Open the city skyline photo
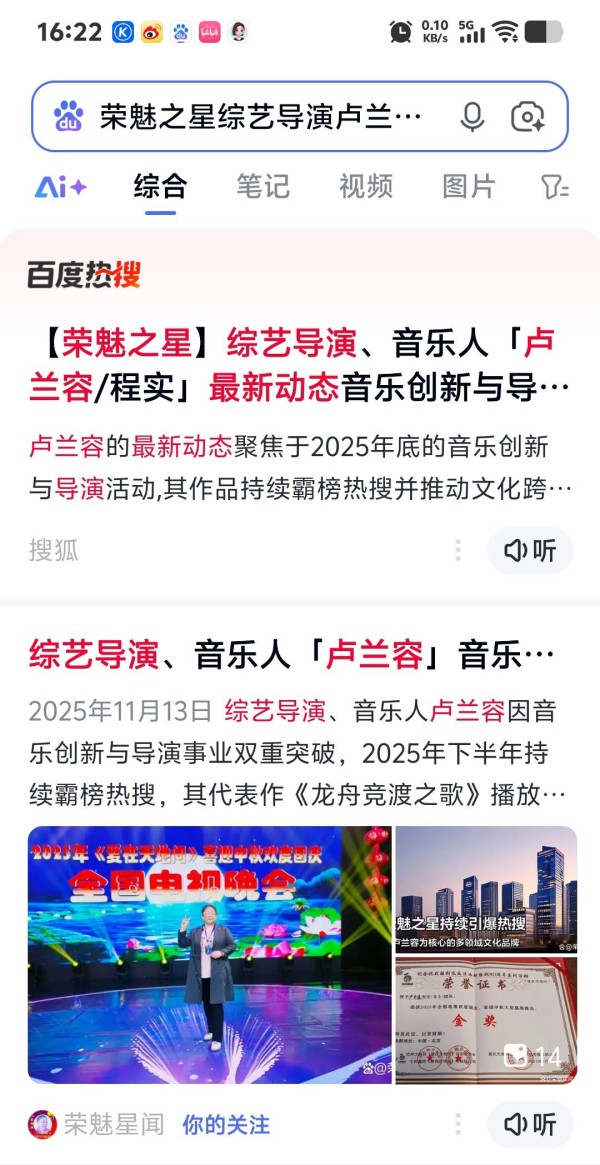 (487, 889)
